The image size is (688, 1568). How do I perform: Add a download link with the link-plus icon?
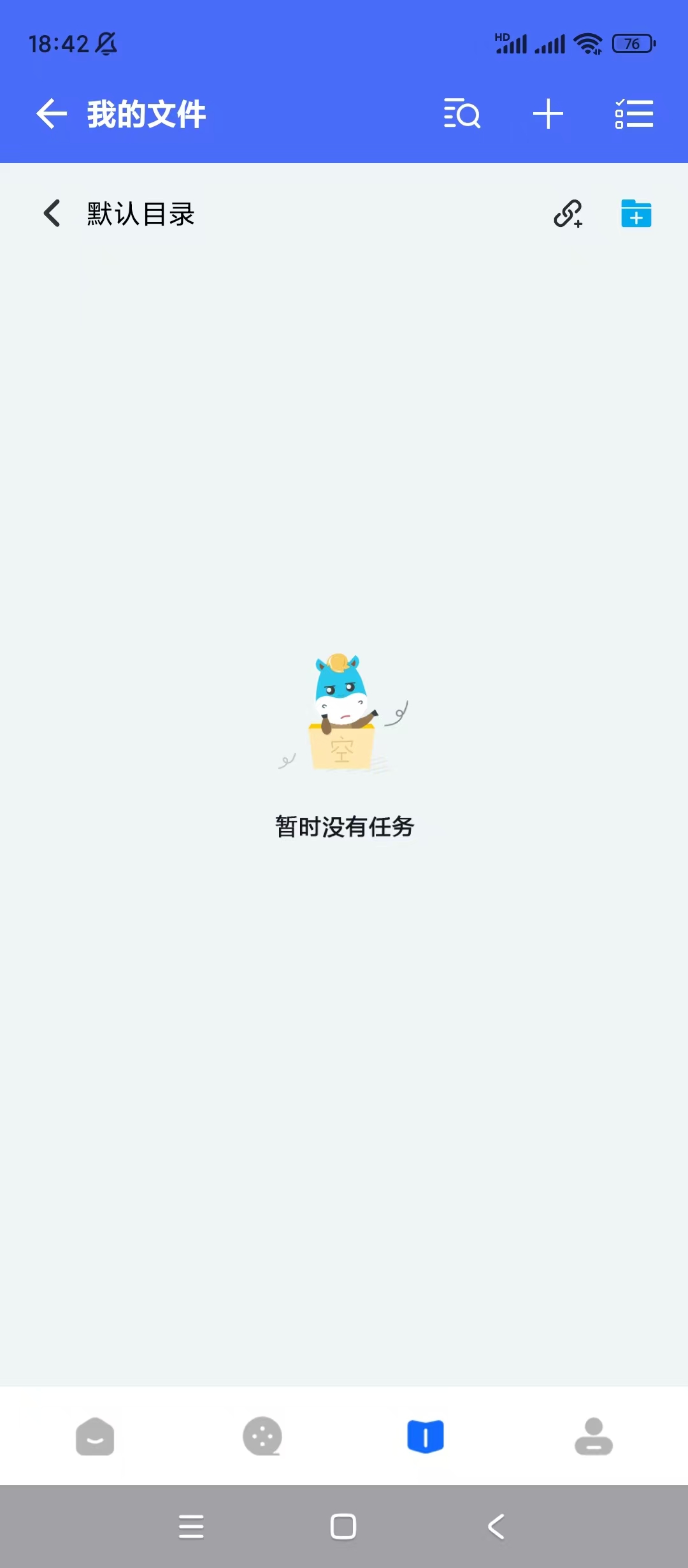[568, 214]
